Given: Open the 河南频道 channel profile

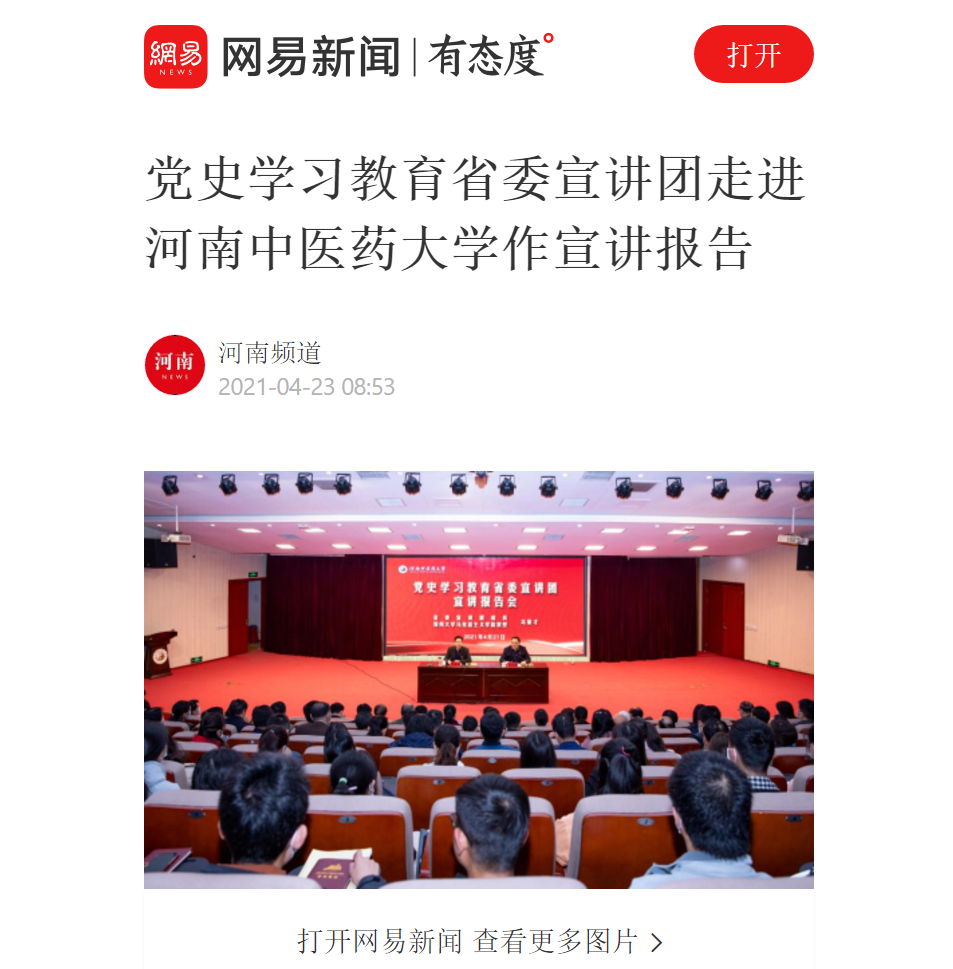Looking at the screenshot, I should click(x=270, y=353).
